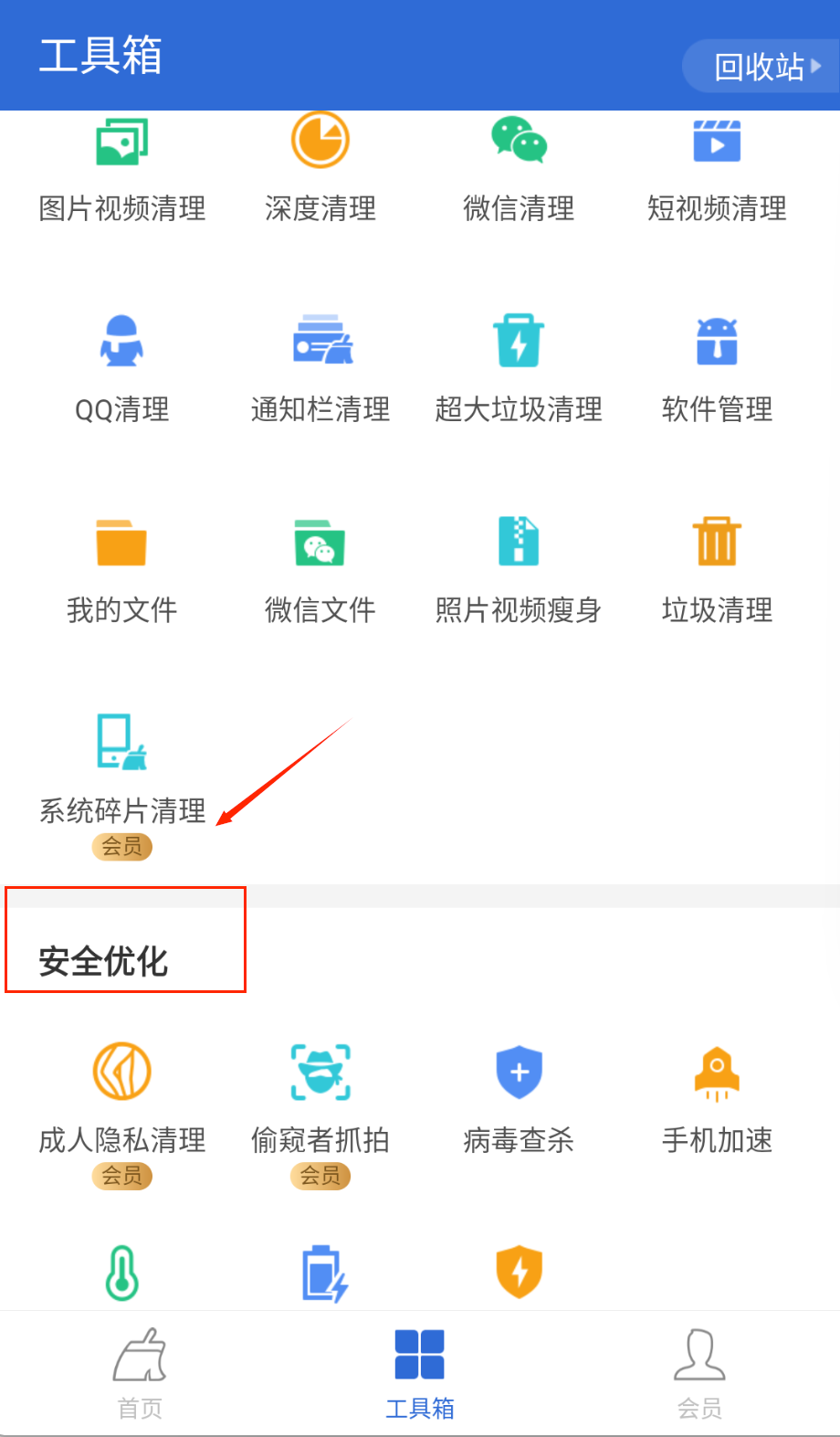
Task: Open the 回收站 recycle bin
Action: click(765, 66)
